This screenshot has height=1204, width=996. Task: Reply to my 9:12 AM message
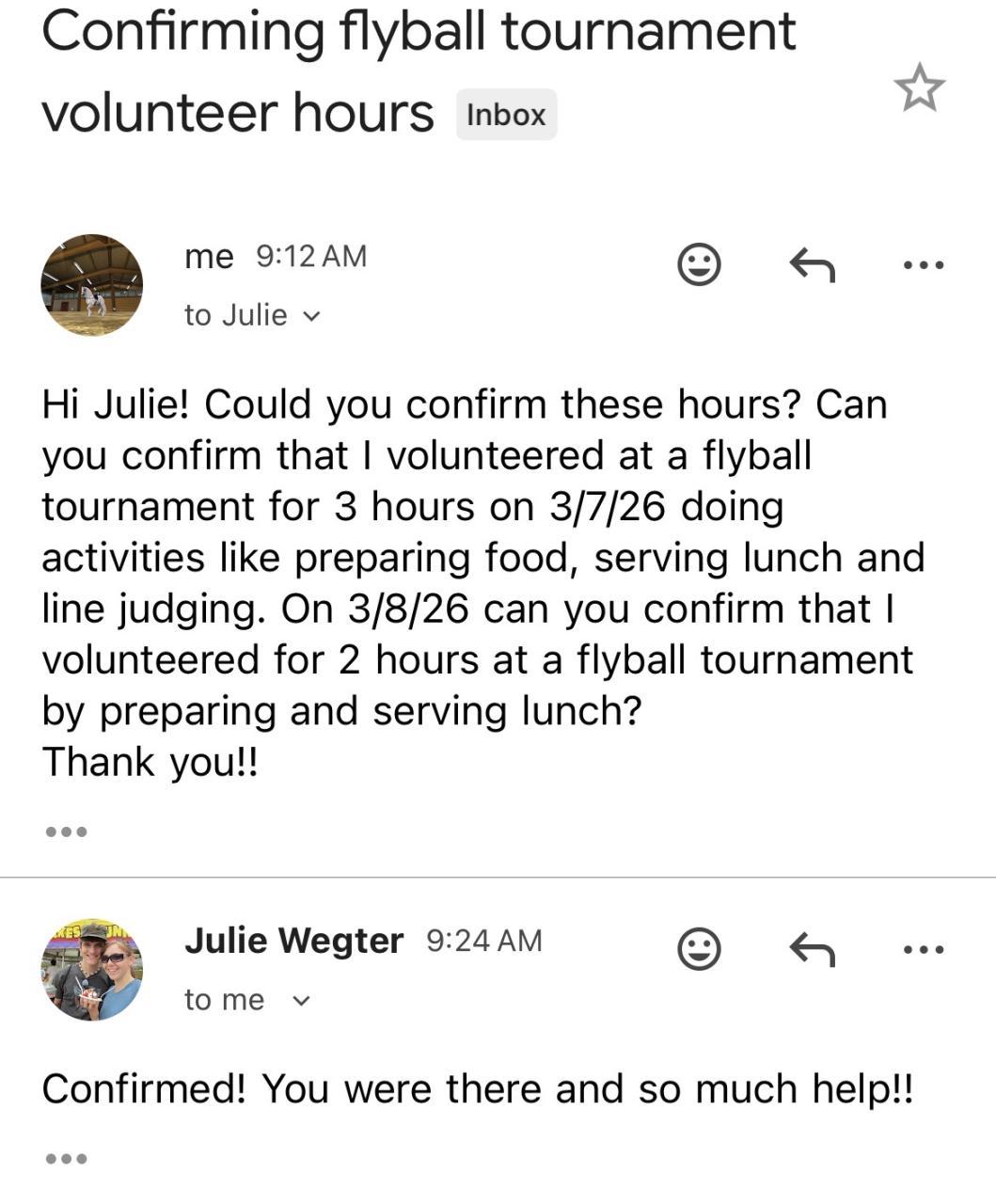tap(812, 264)
